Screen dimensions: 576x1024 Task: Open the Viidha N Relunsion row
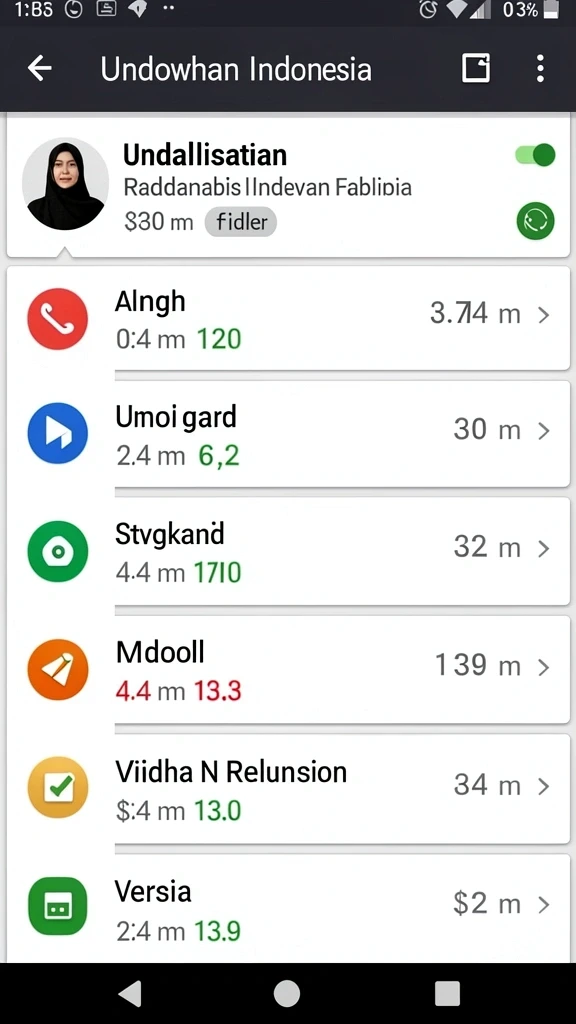pos(288,788)
